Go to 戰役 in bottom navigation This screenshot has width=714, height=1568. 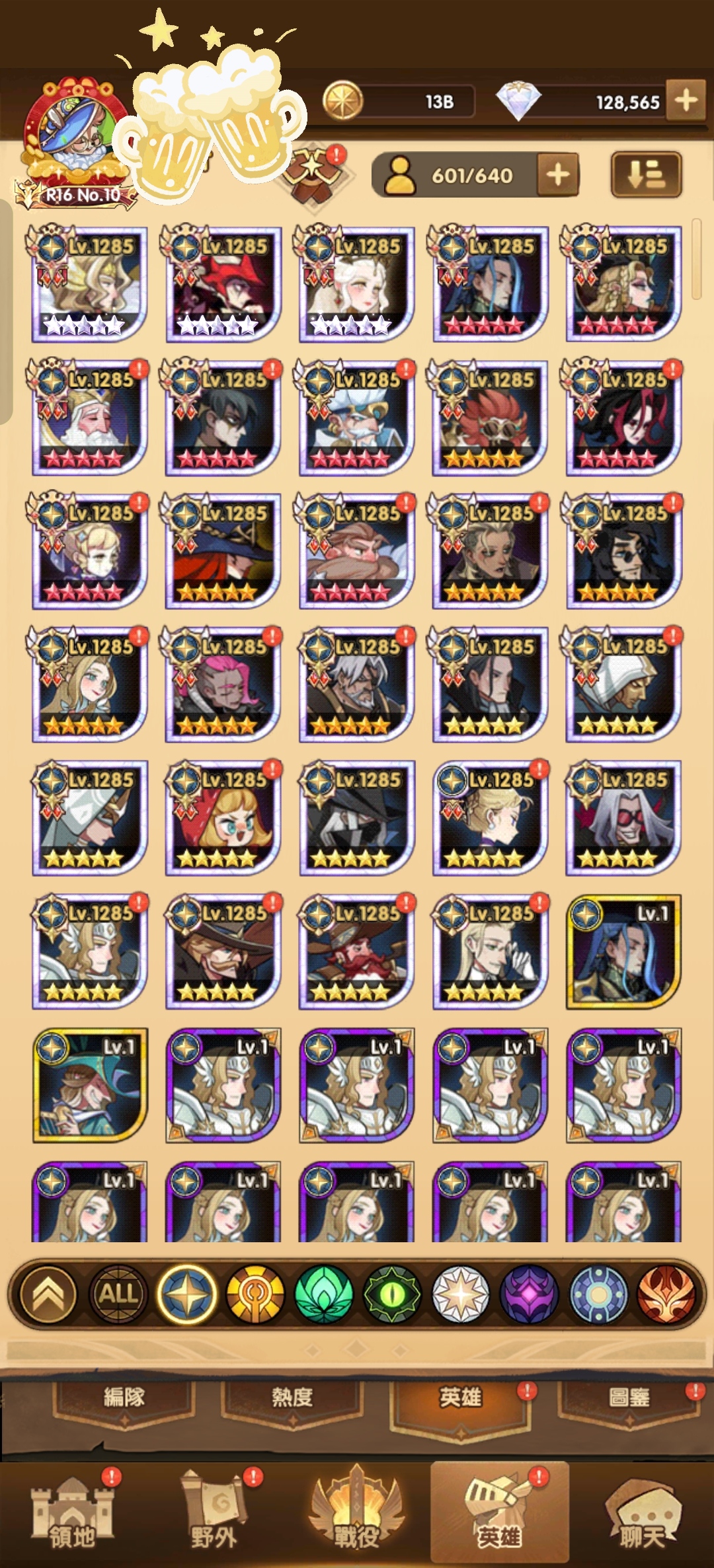tap(356, 1513)
